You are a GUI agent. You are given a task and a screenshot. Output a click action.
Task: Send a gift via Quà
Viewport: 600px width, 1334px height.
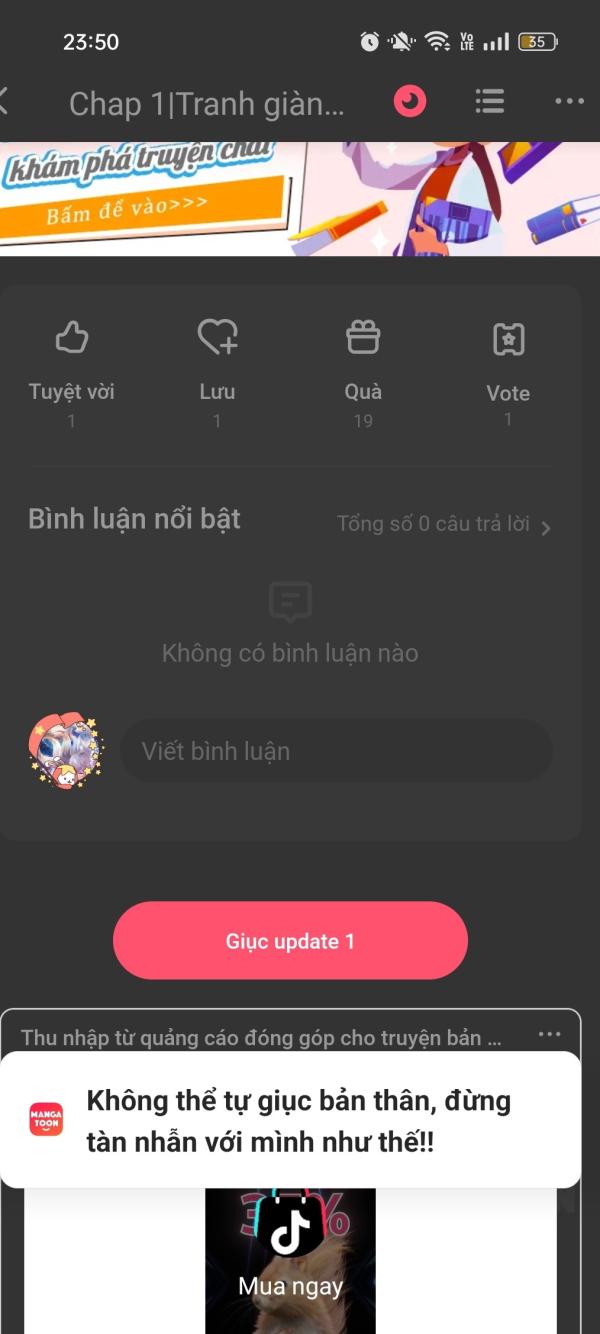(x=363, y=360)
